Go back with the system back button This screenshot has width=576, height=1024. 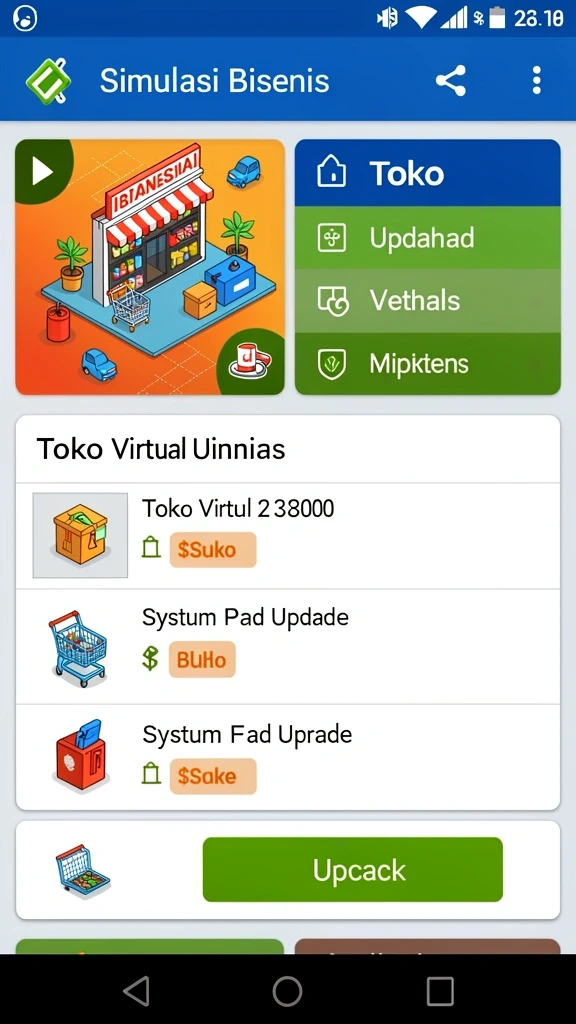[136, 991]
